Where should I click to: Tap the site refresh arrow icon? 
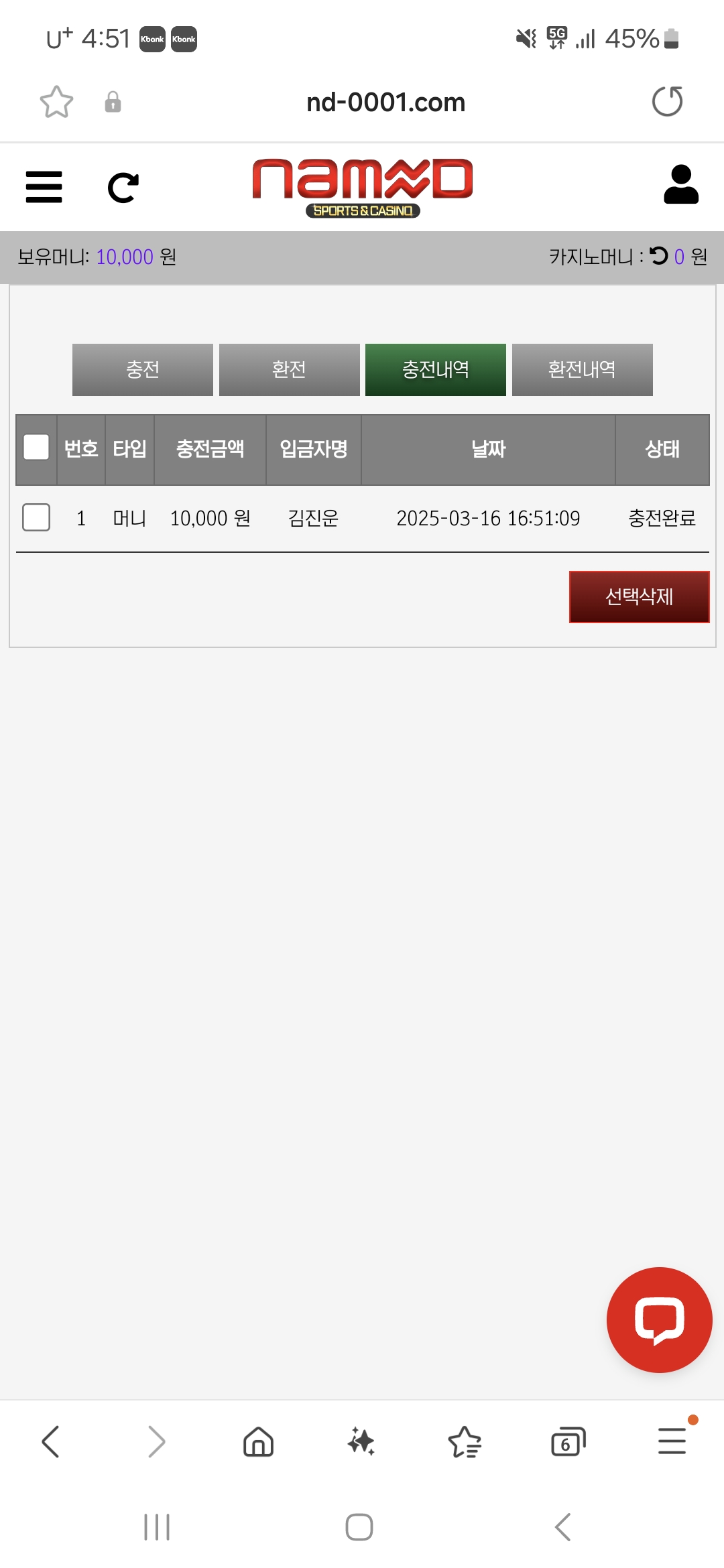click(123, 188)
